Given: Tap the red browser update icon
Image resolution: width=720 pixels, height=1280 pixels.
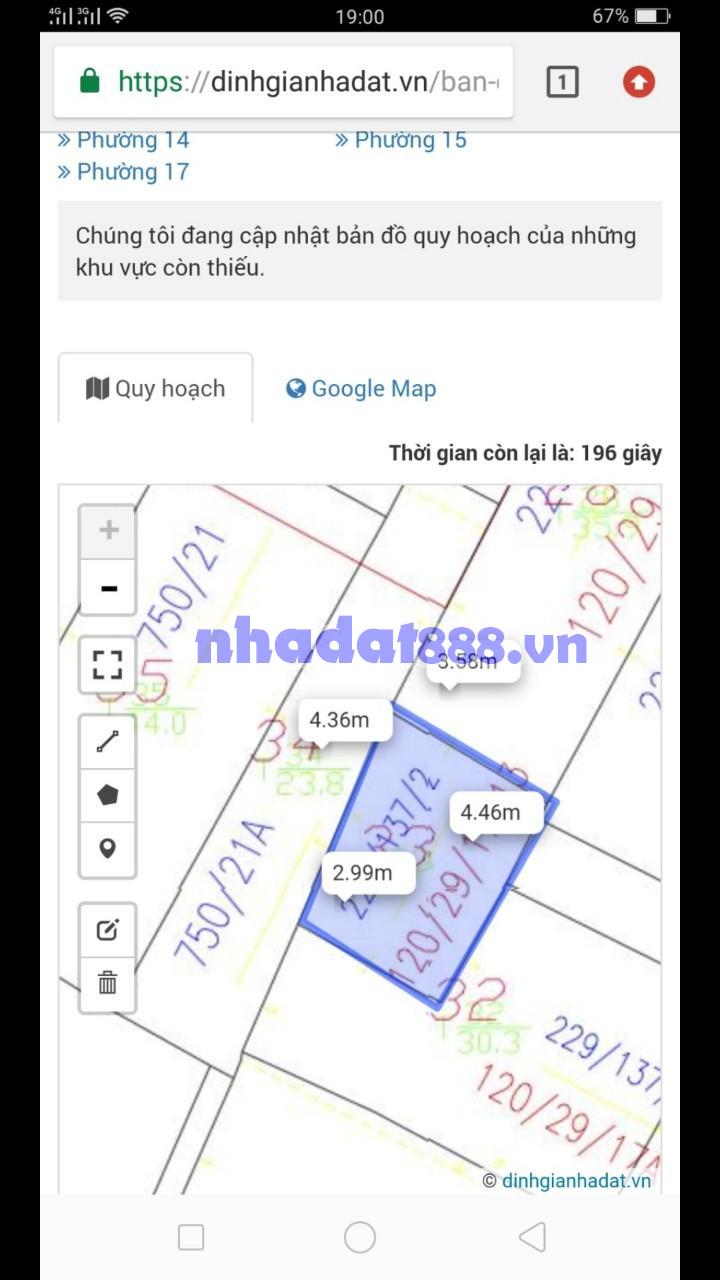Looking at the screenshot, I should (x=639, y=82).
